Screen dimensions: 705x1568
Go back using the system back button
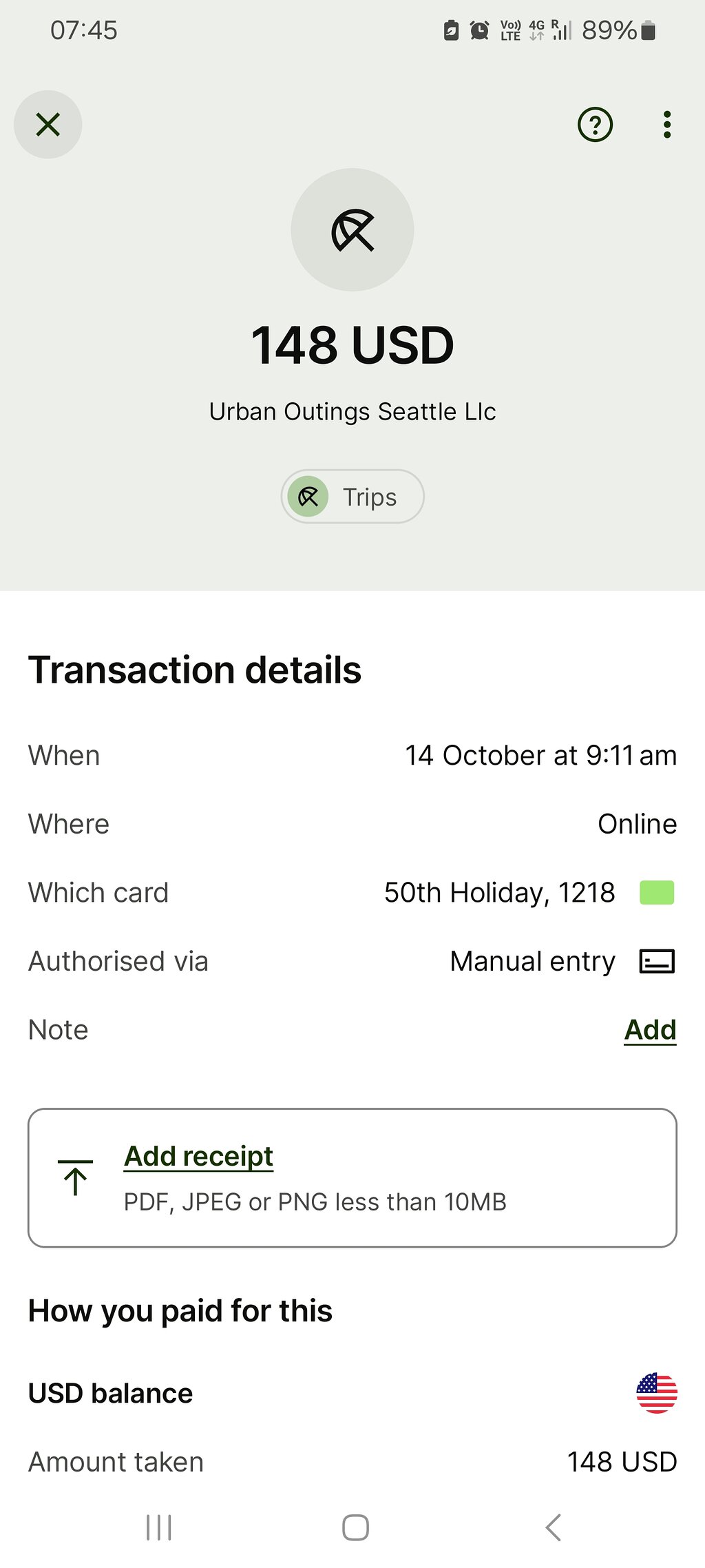pos(554,1527)
